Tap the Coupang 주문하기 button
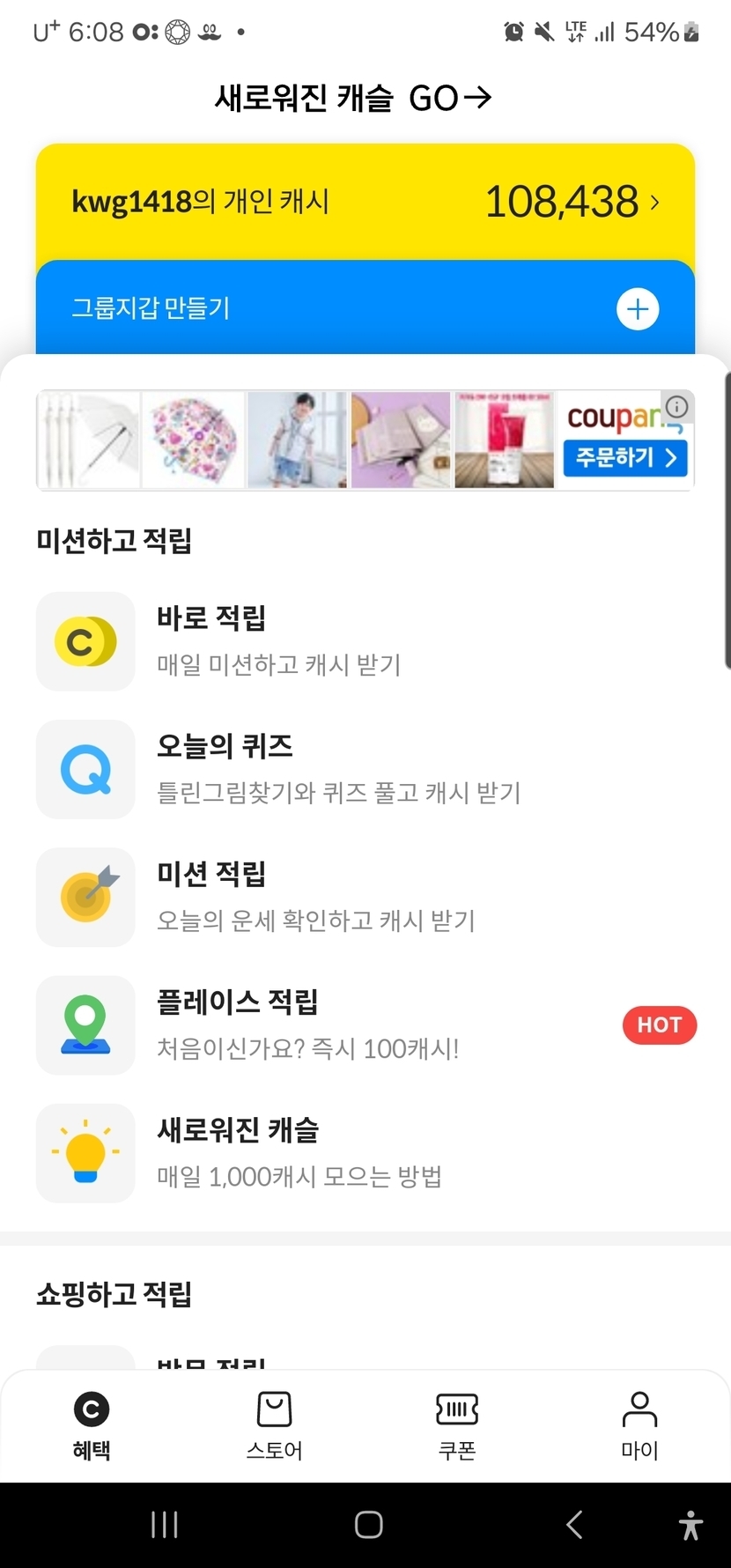 624,458
